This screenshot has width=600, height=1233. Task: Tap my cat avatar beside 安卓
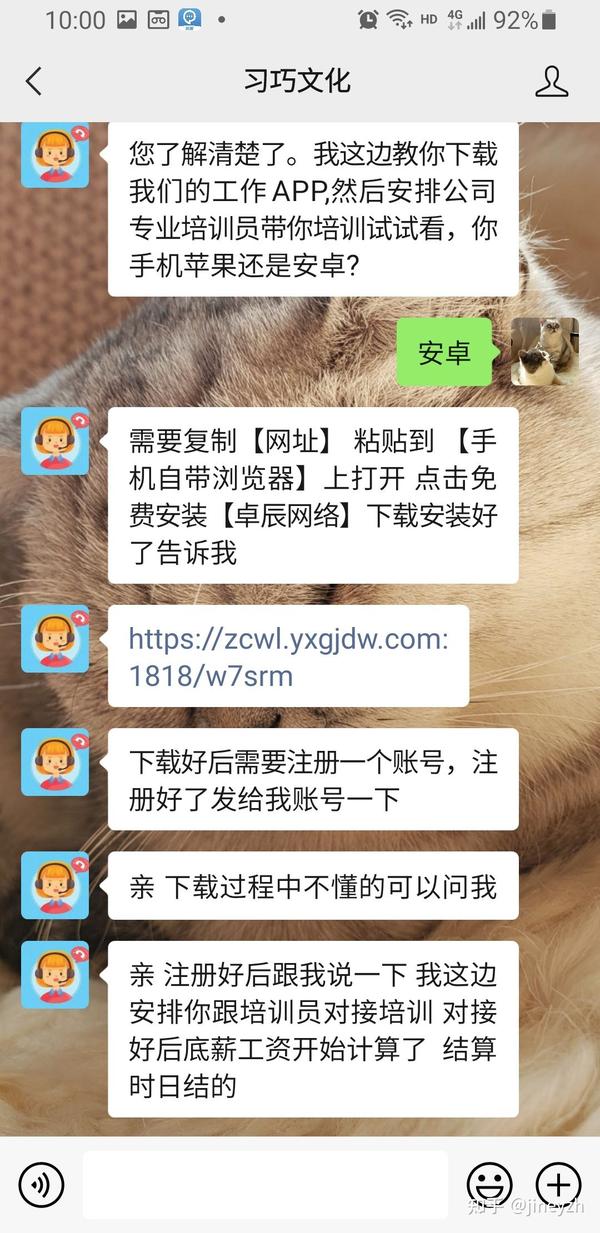coord(544,352)
